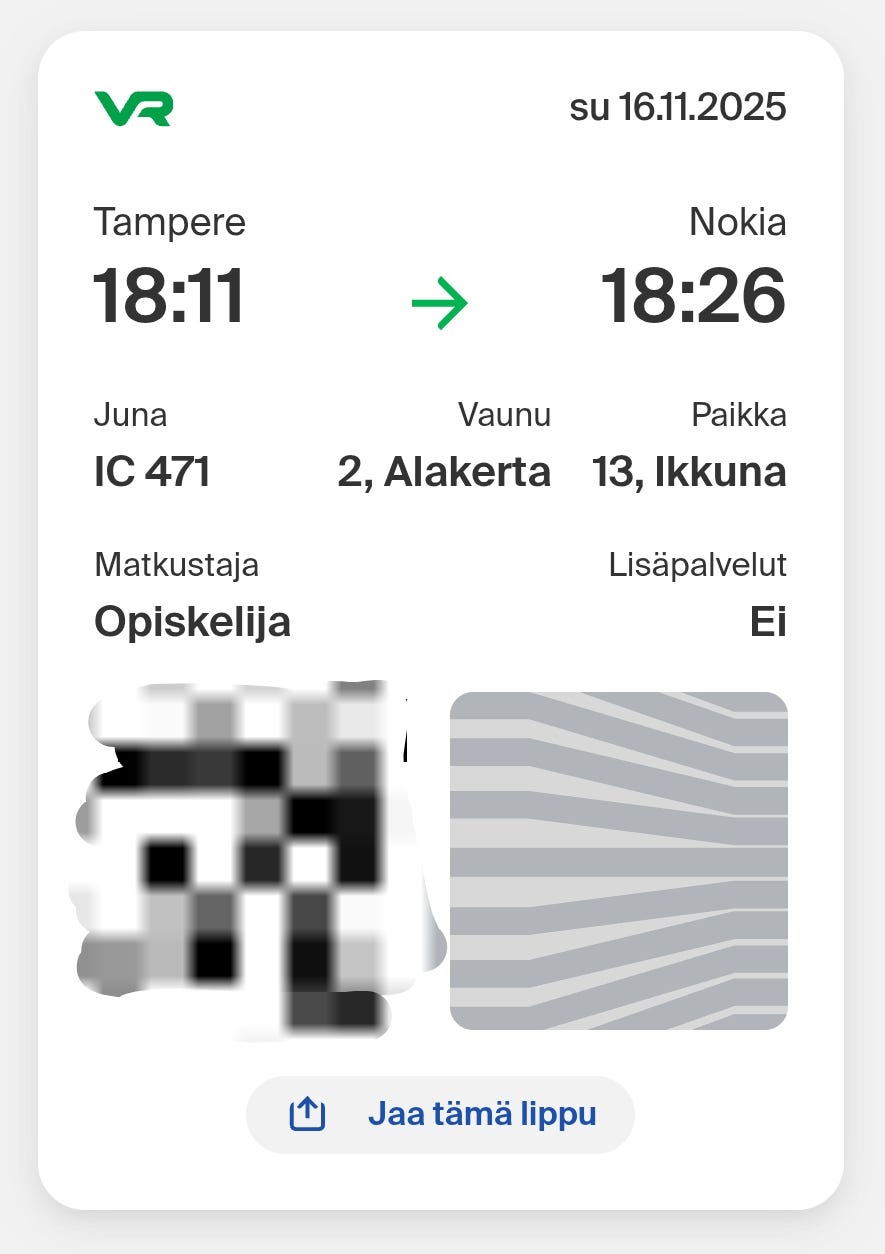Select the passenger type Opiskelija
This screenshot has width=885, height=1254.
click(x=192, y=622)
